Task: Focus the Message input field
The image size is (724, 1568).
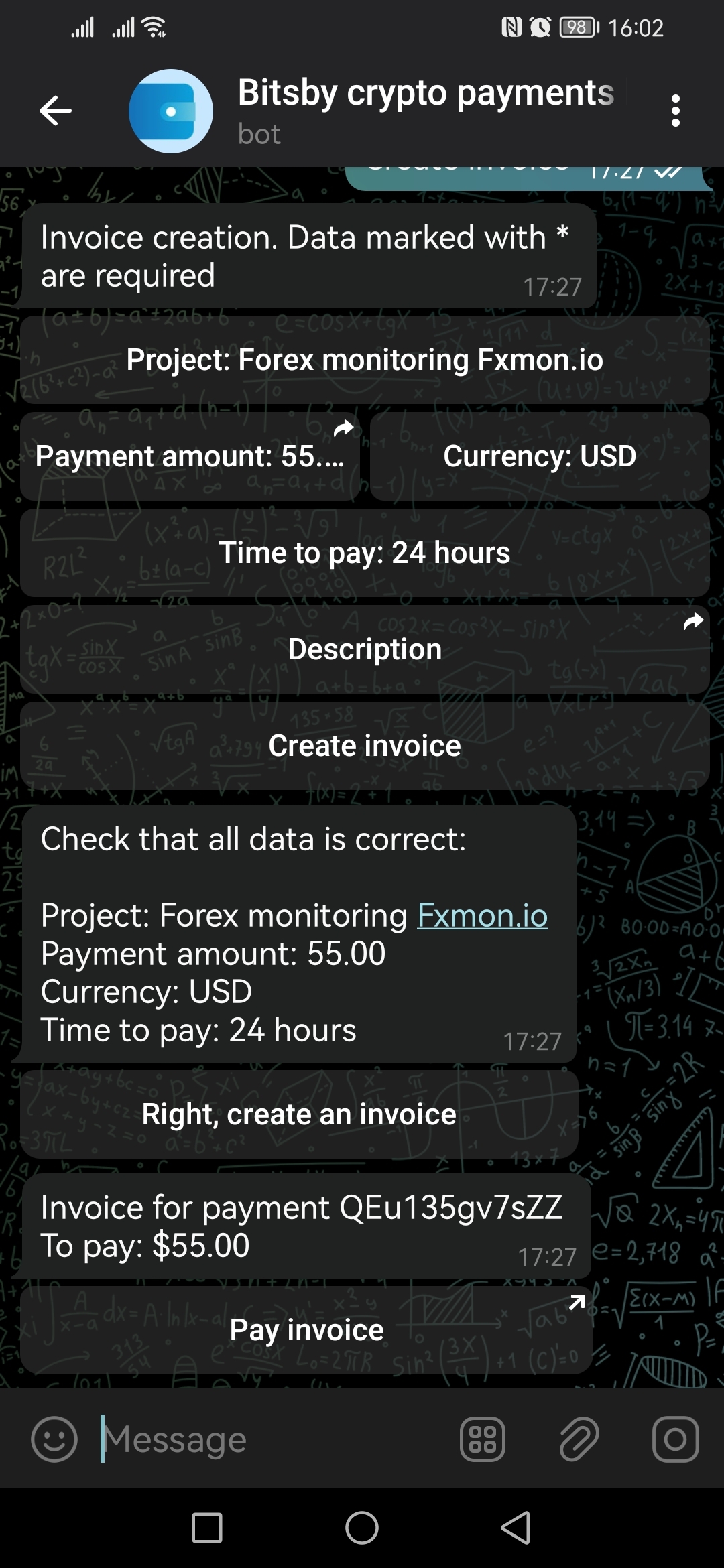Action: pos(268,1439)
